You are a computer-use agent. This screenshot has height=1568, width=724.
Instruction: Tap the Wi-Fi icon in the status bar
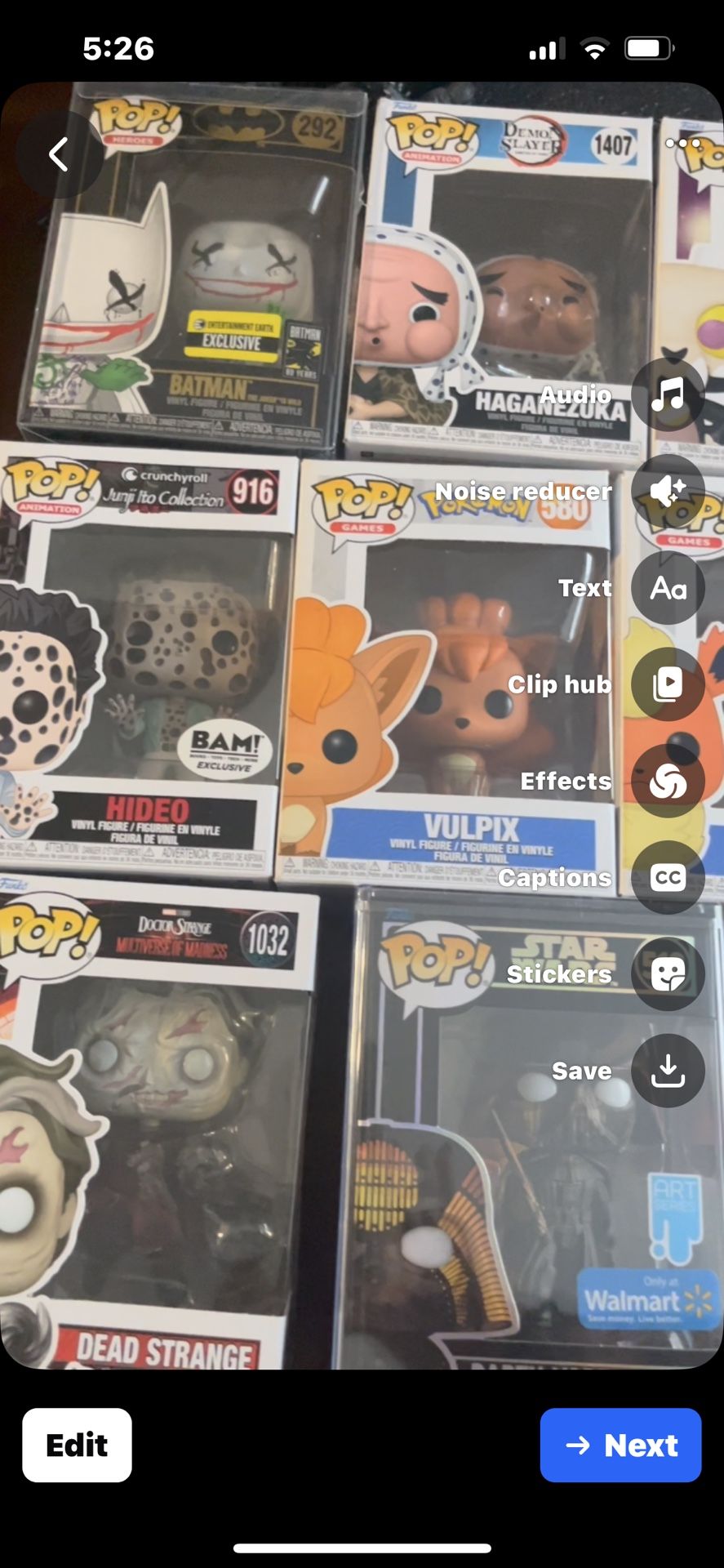pyautogui.click(x=595, y=49)
